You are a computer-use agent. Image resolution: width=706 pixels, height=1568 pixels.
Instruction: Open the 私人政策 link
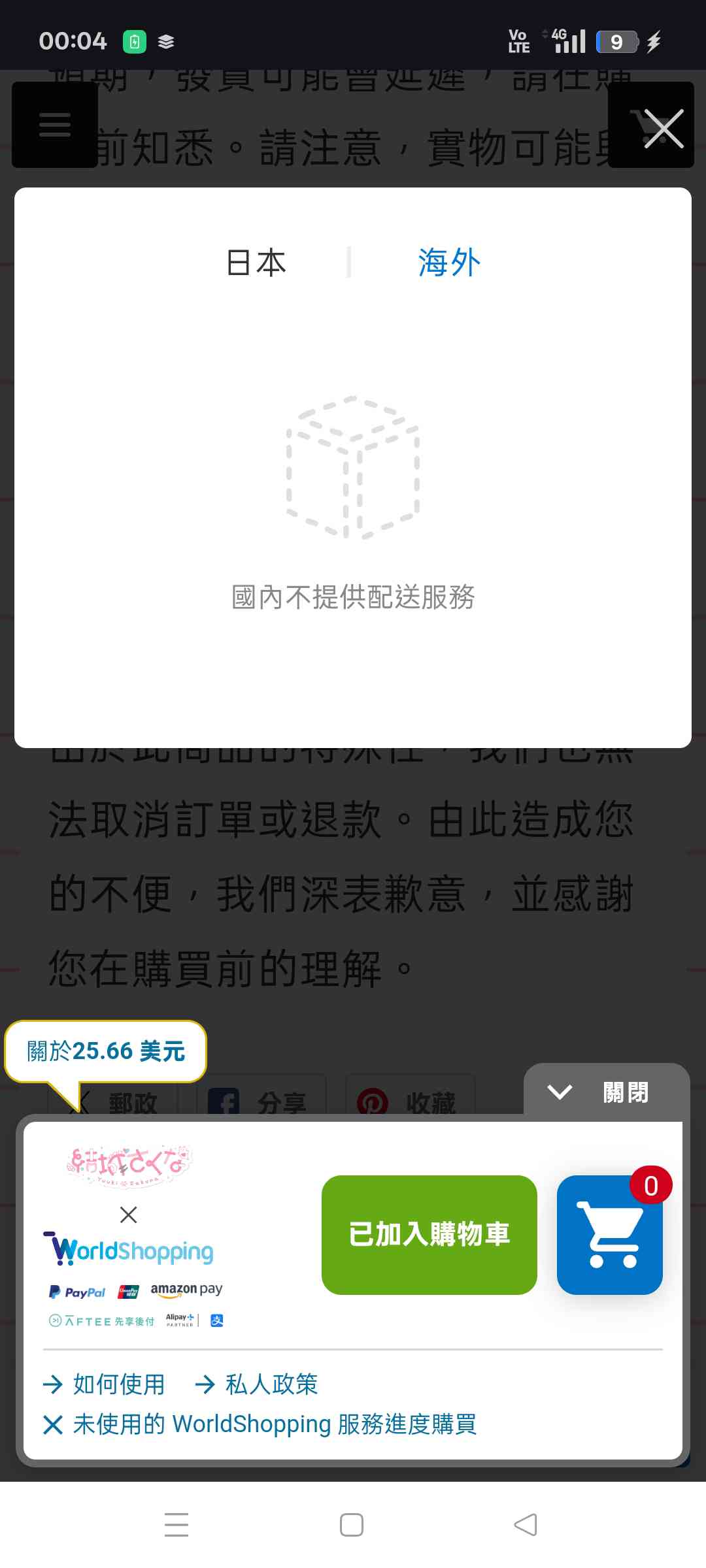(257, 1384)
